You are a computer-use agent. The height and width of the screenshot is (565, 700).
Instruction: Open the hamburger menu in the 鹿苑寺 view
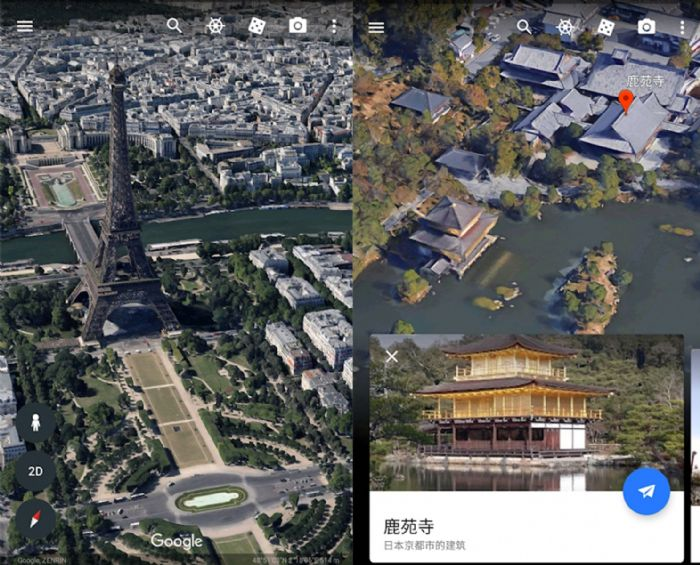376,27
